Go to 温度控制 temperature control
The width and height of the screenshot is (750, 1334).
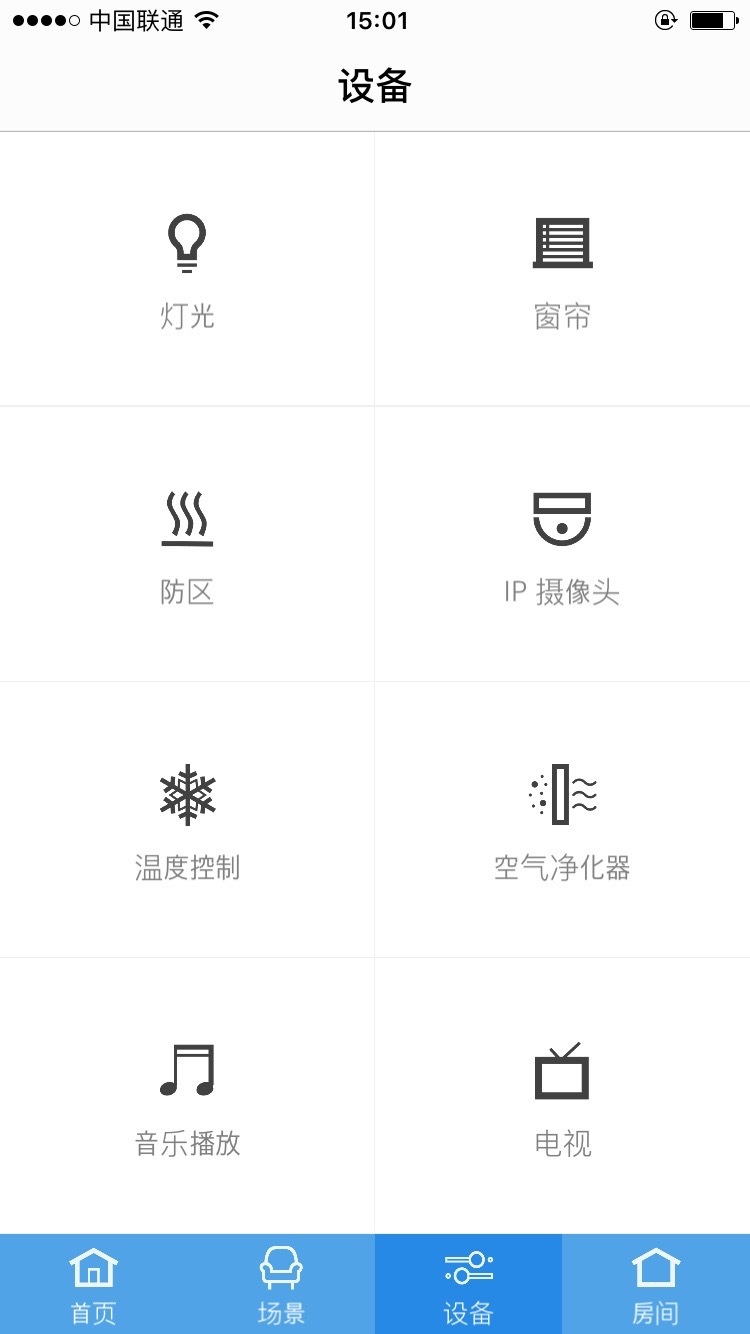(x=187, y=820)
